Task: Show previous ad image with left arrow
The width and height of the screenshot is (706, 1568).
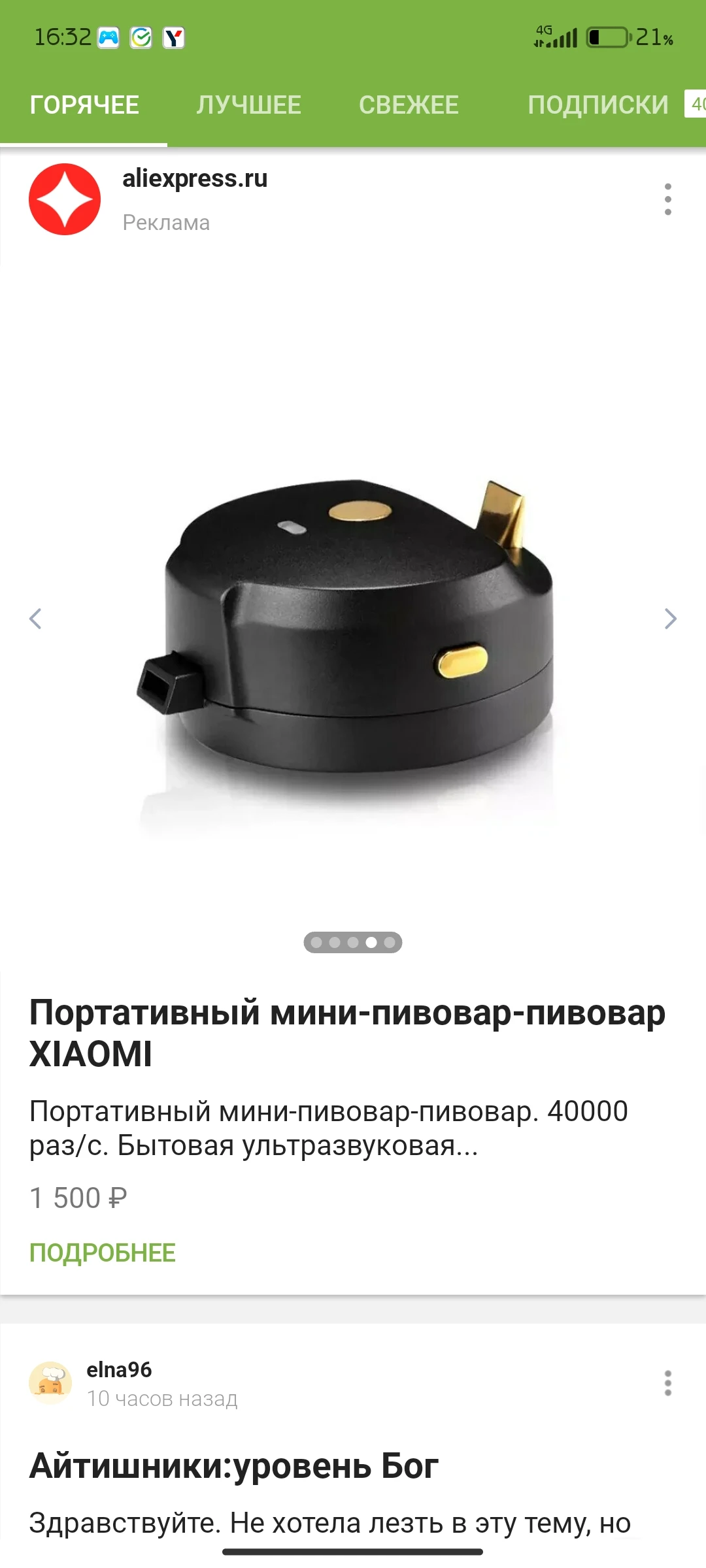Action: tap(36, 619)
